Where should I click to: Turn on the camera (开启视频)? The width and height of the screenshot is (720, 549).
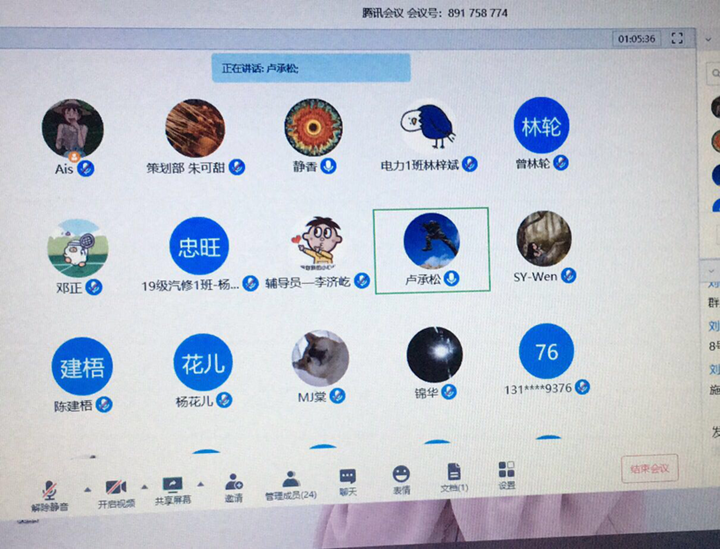(x=116, y=494)
